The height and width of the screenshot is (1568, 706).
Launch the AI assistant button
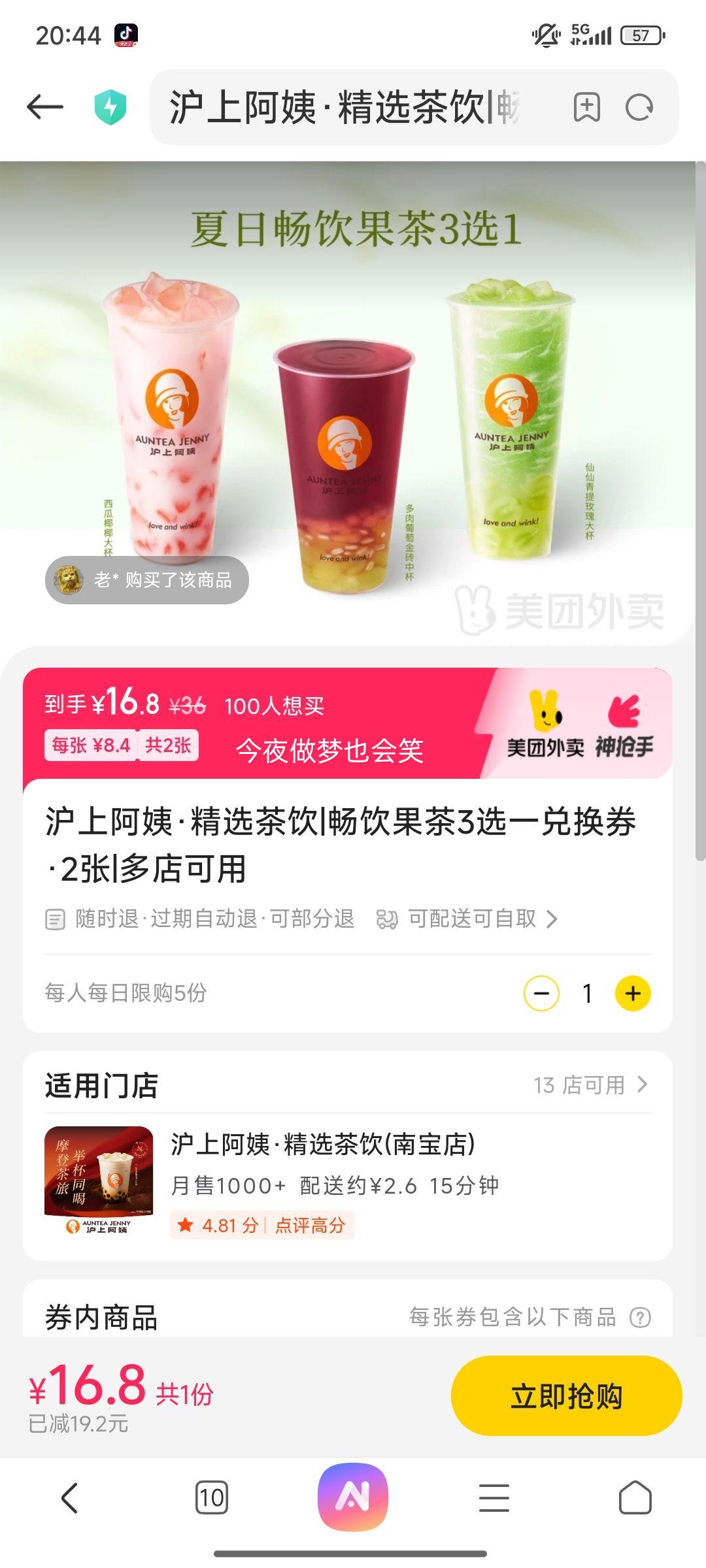point(353,1497)
